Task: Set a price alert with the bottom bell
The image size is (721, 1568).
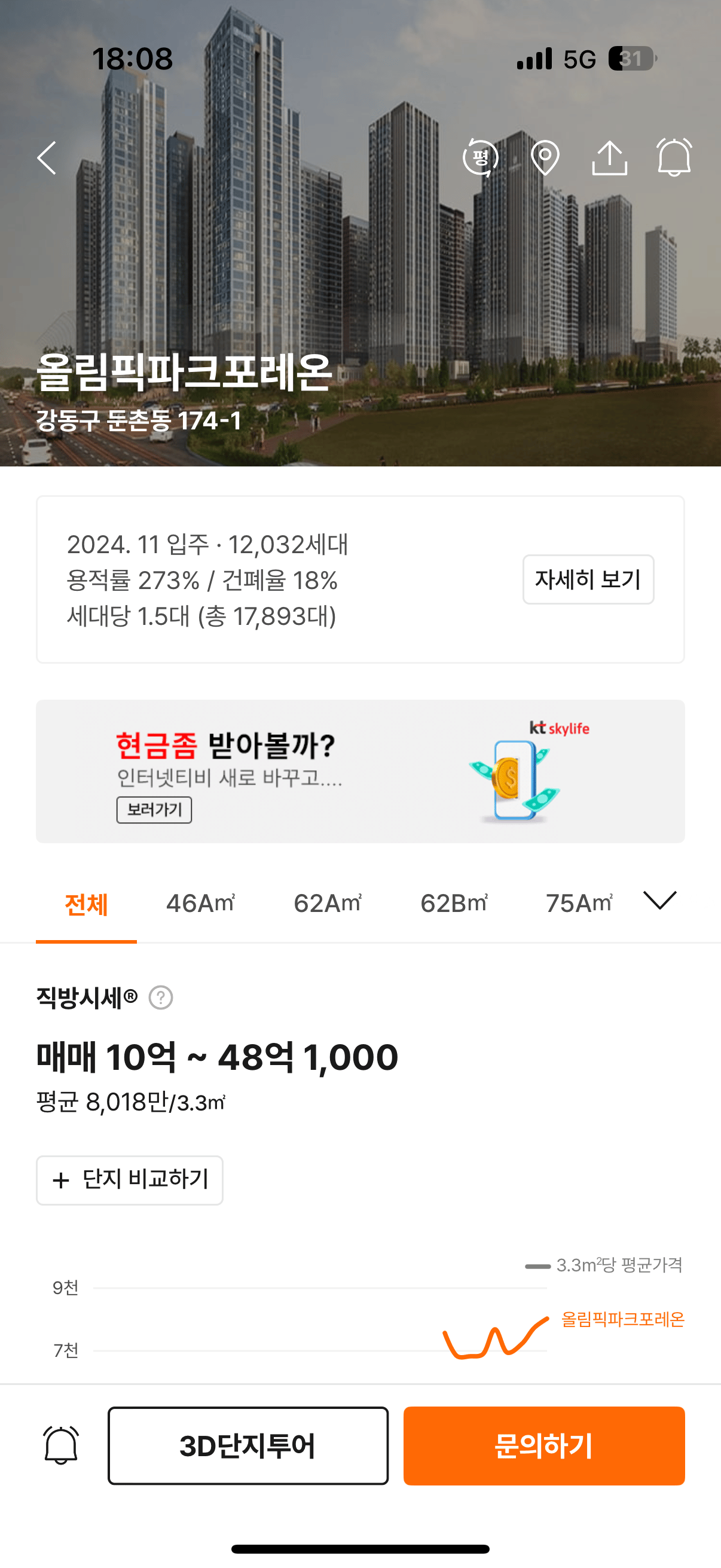Action: pos(61,1445)
